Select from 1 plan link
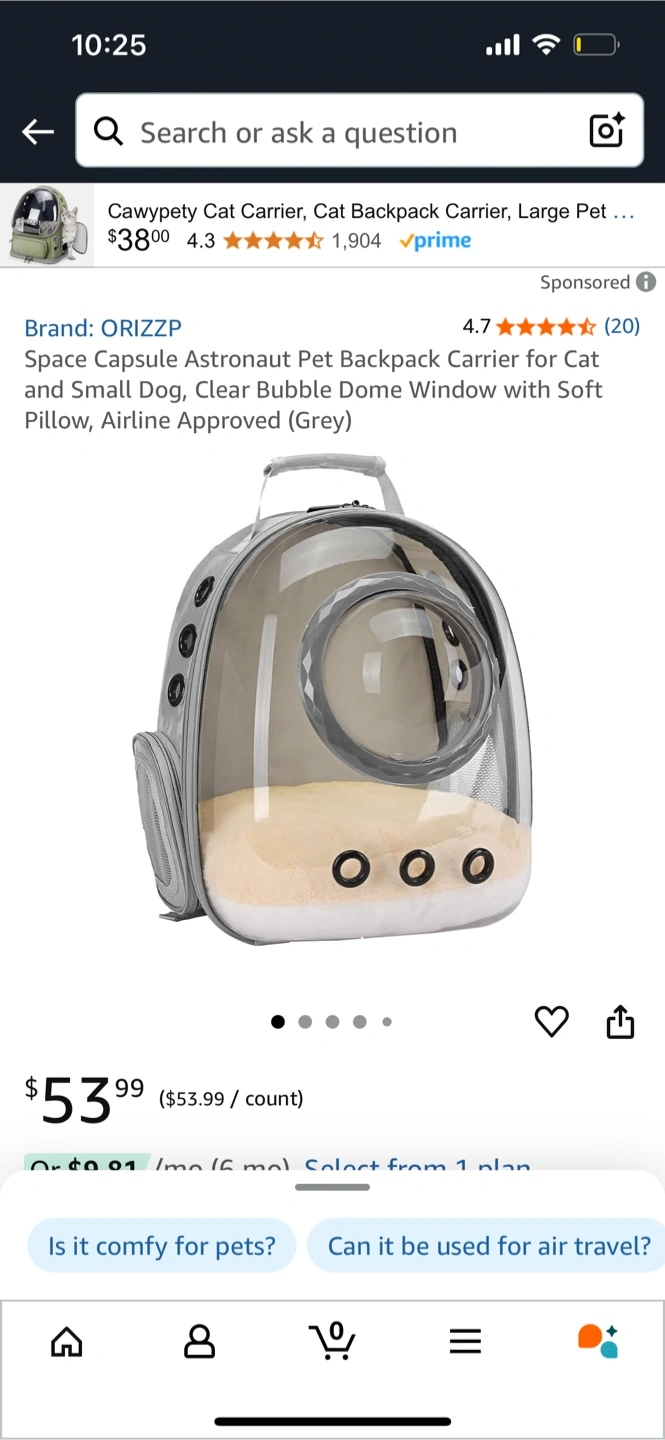 point(417,1167)
